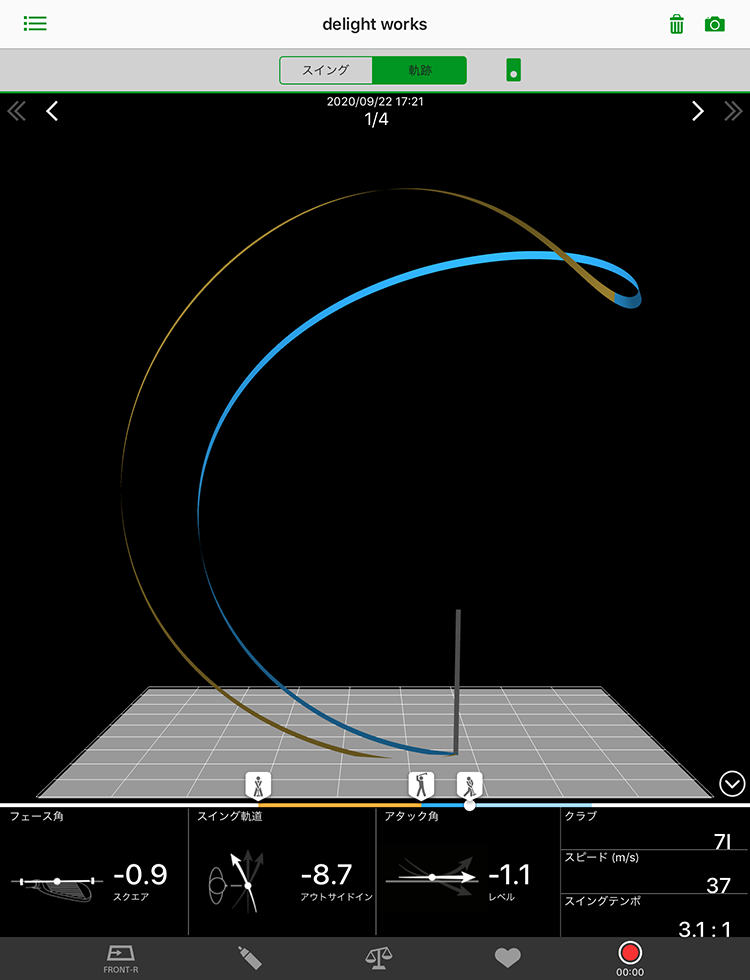
Task: Open the balance scale comparison
Action: (379, 958)
